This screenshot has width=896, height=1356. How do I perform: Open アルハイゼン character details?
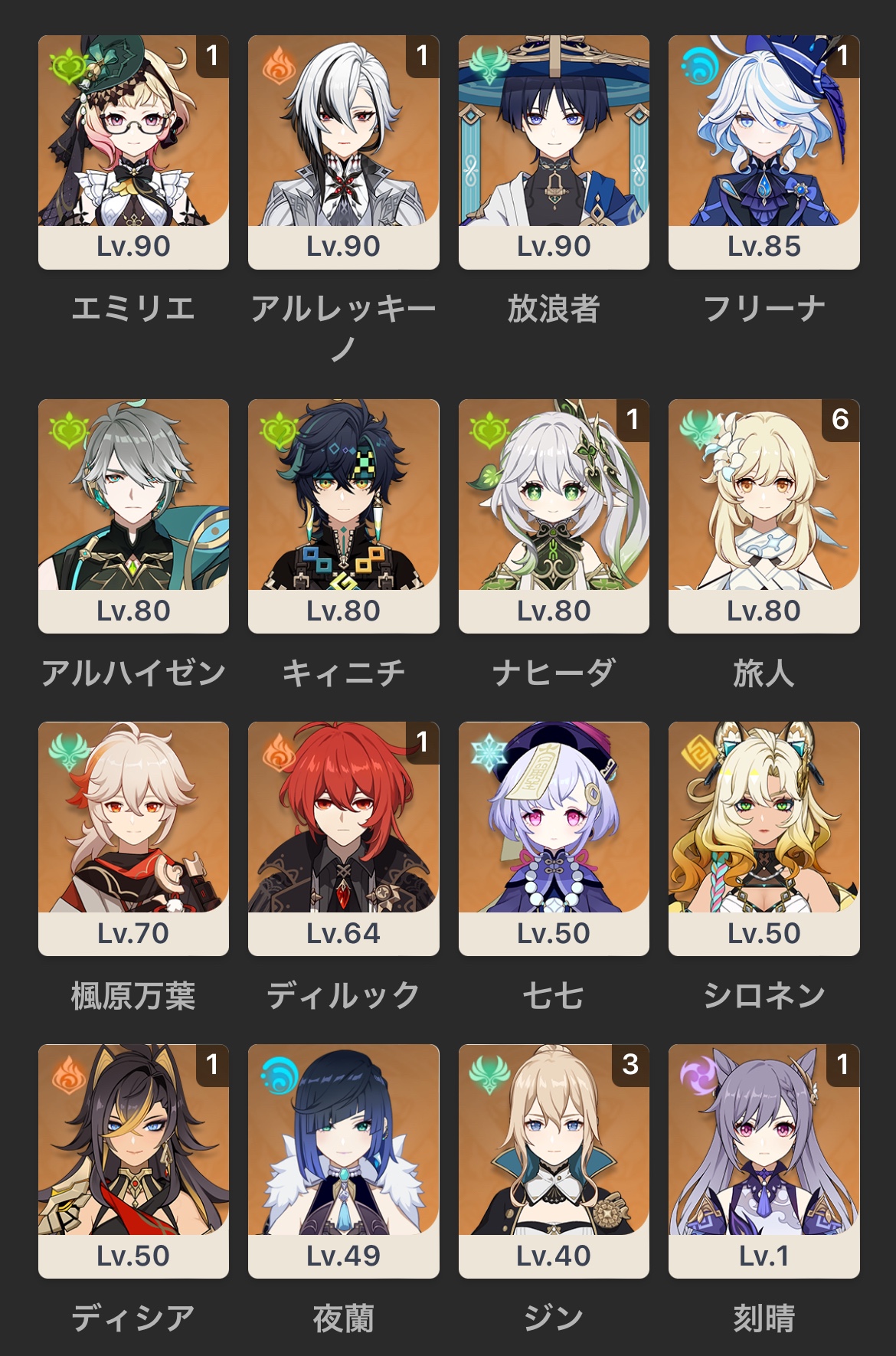click(x=133, y=516)
